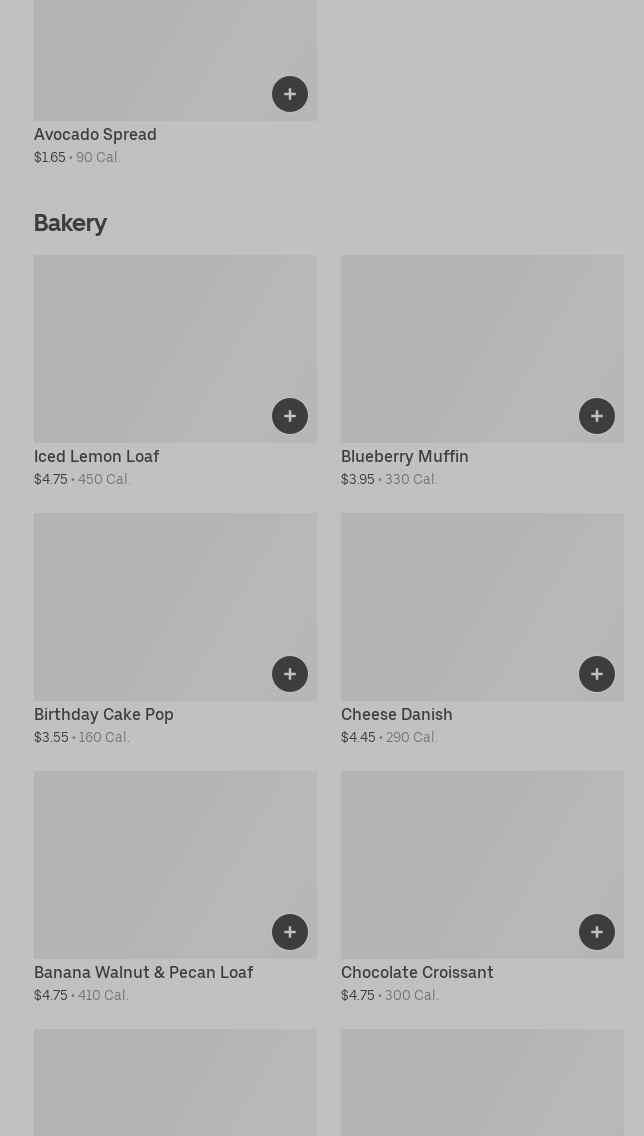Open the Chocolate Croissant item card
This screenshot has width=644, height=1136.
click(x=460, y=858)
